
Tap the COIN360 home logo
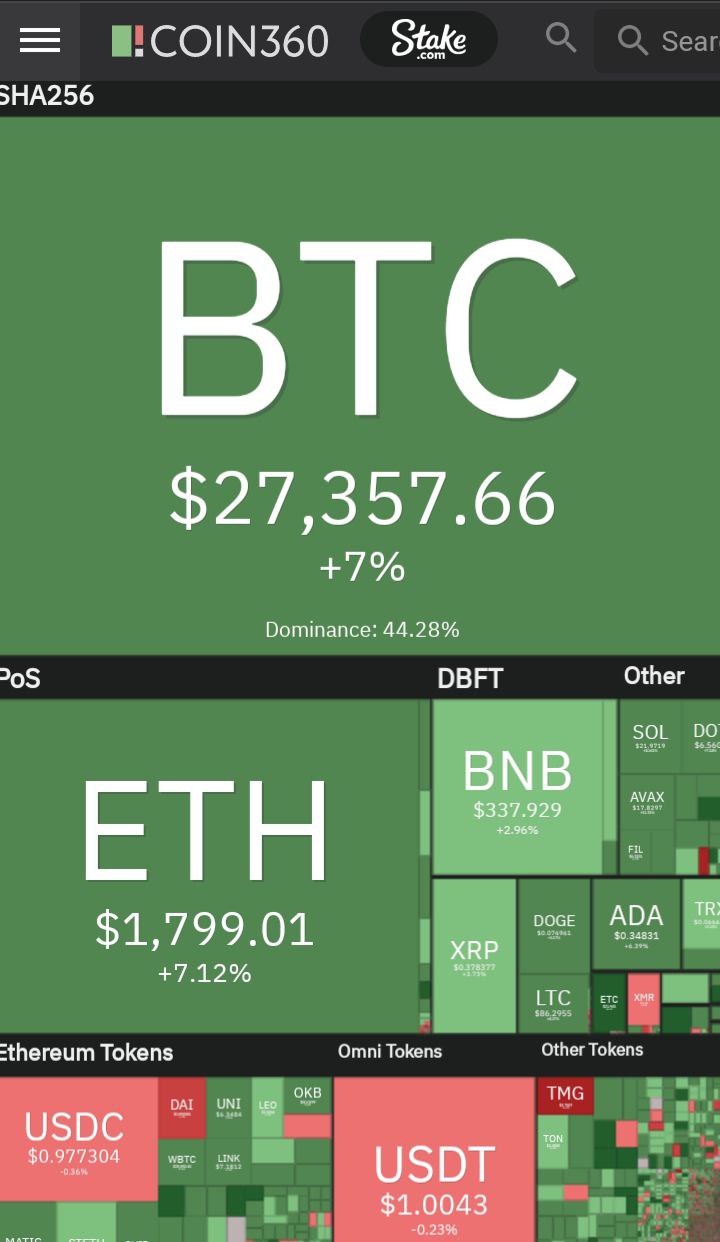click(220, 40)
